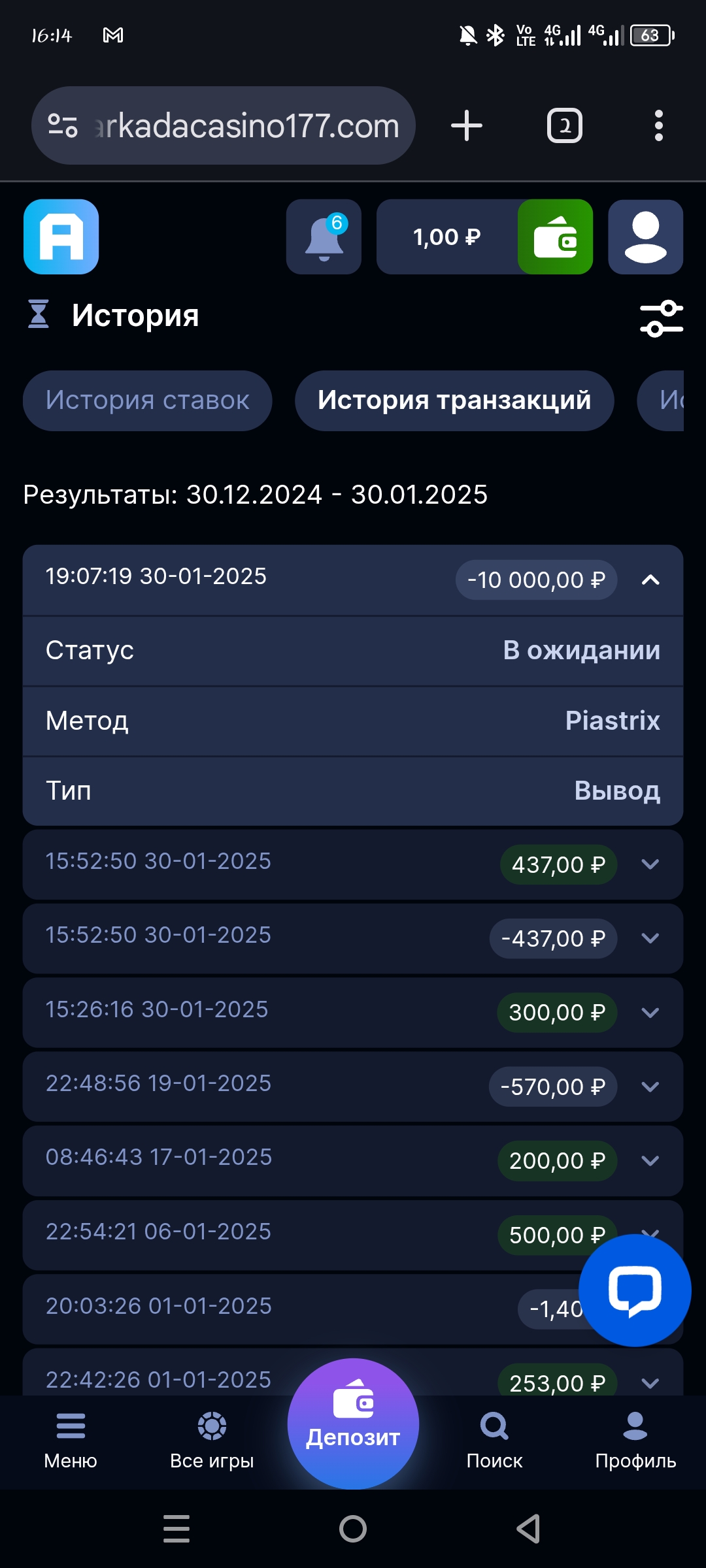Open the history filter settings icon
Image resolution: width=706 pixels, height=1568 pixels.
(x=662, y=318)
